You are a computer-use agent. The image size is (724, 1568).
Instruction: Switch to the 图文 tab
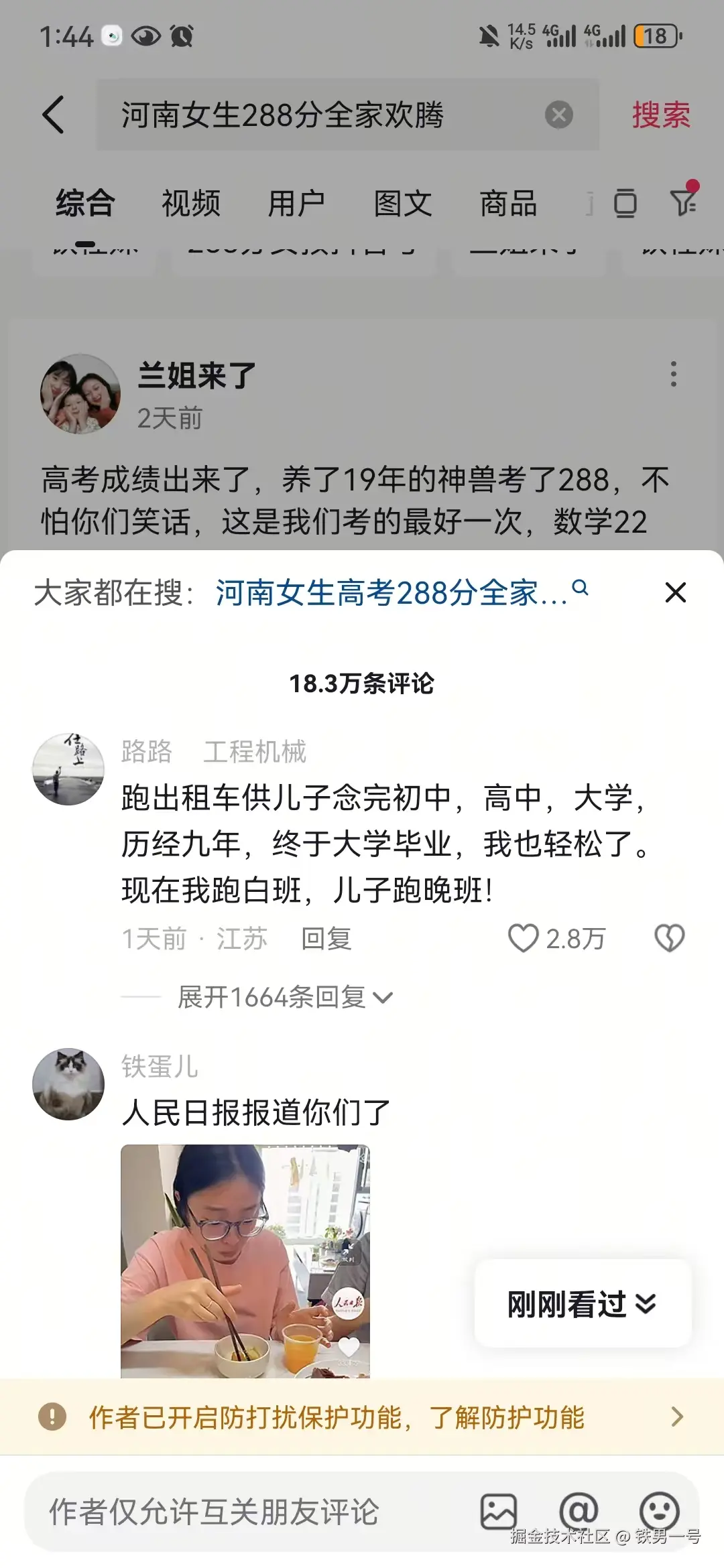point(402,203)
